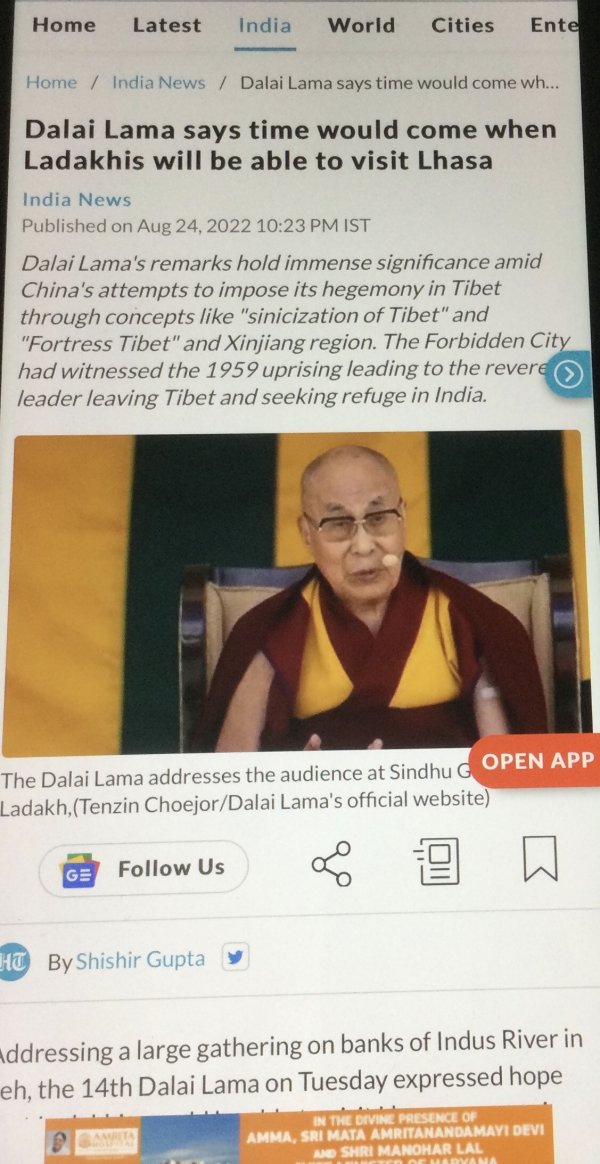This screenshot has height=1164, width=600.
Task: Open the Dalai Lama article image
Action: tap(296, 592)
